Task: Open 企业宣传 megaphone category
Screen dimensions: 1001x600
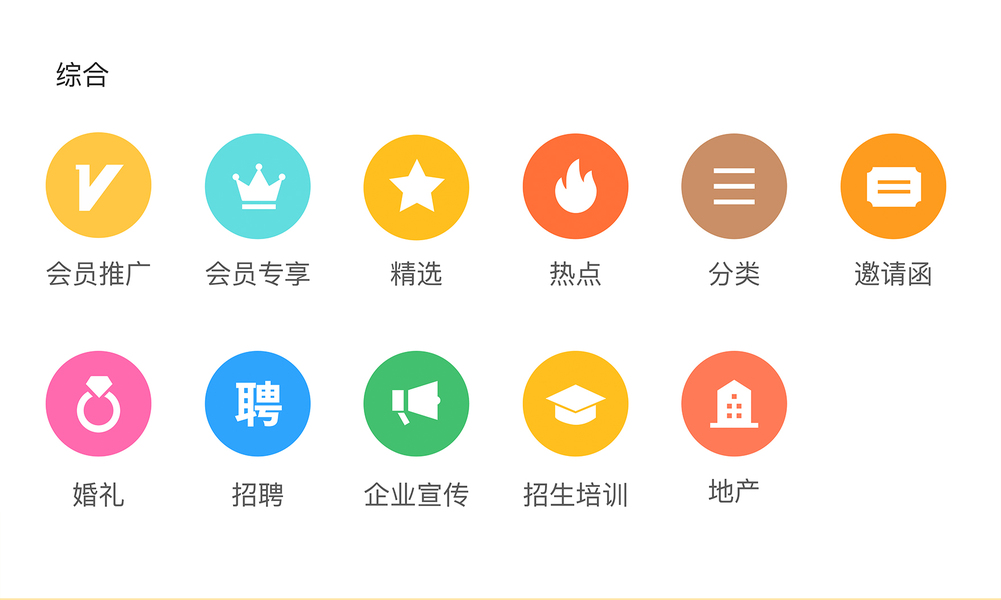Action: (x=416, y=403)
